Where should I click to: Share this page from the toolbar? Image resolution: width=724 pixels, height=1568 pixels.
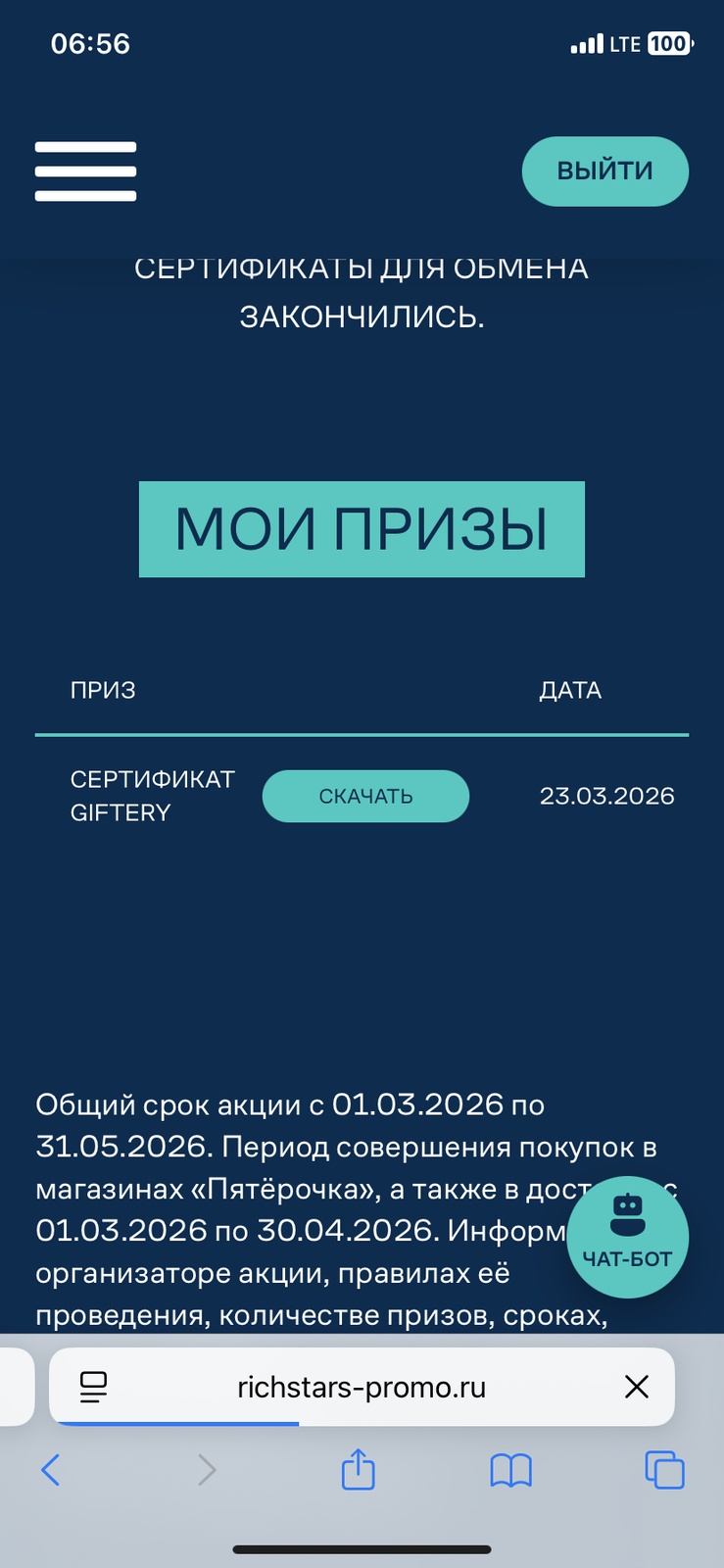coord(358,1470)
